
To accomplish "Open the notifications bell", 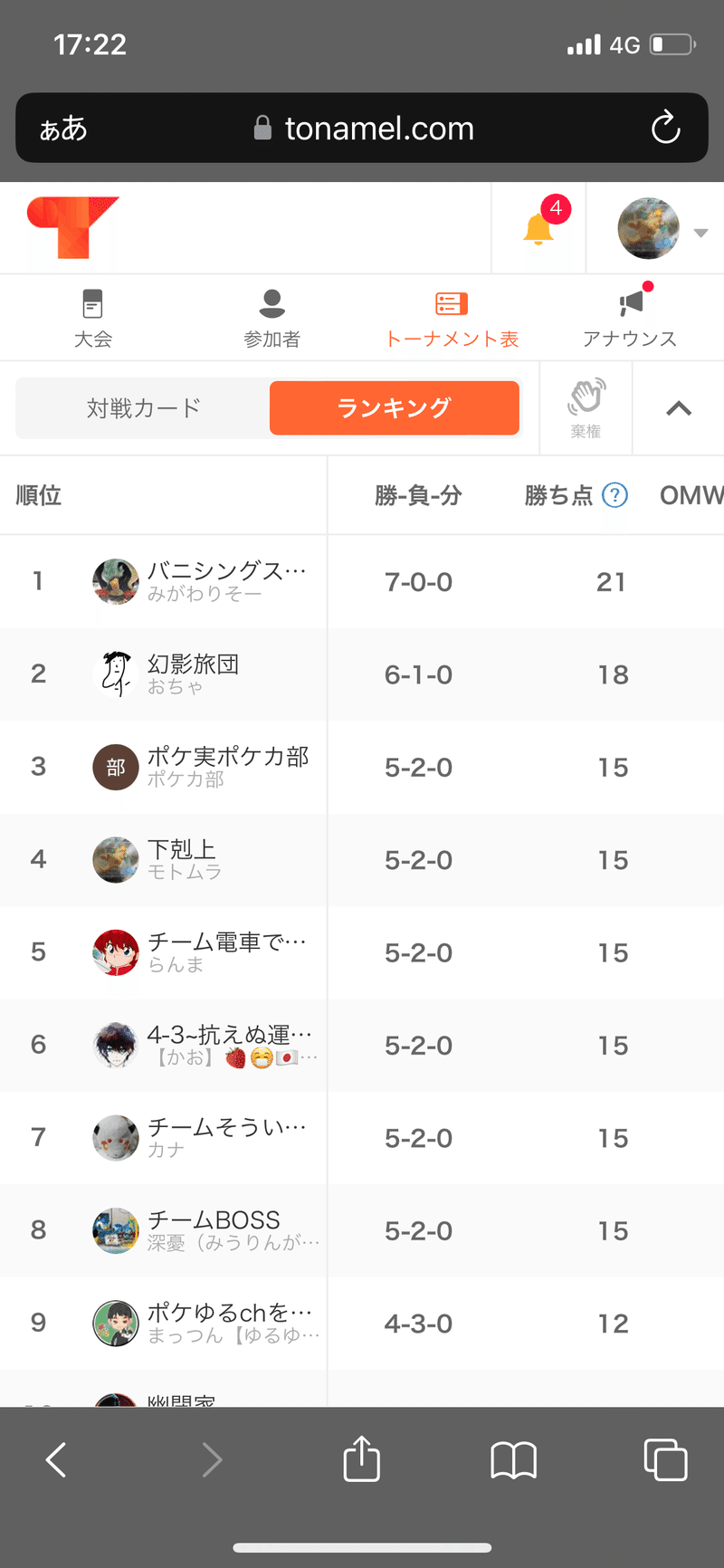I will tap(539, 228).
